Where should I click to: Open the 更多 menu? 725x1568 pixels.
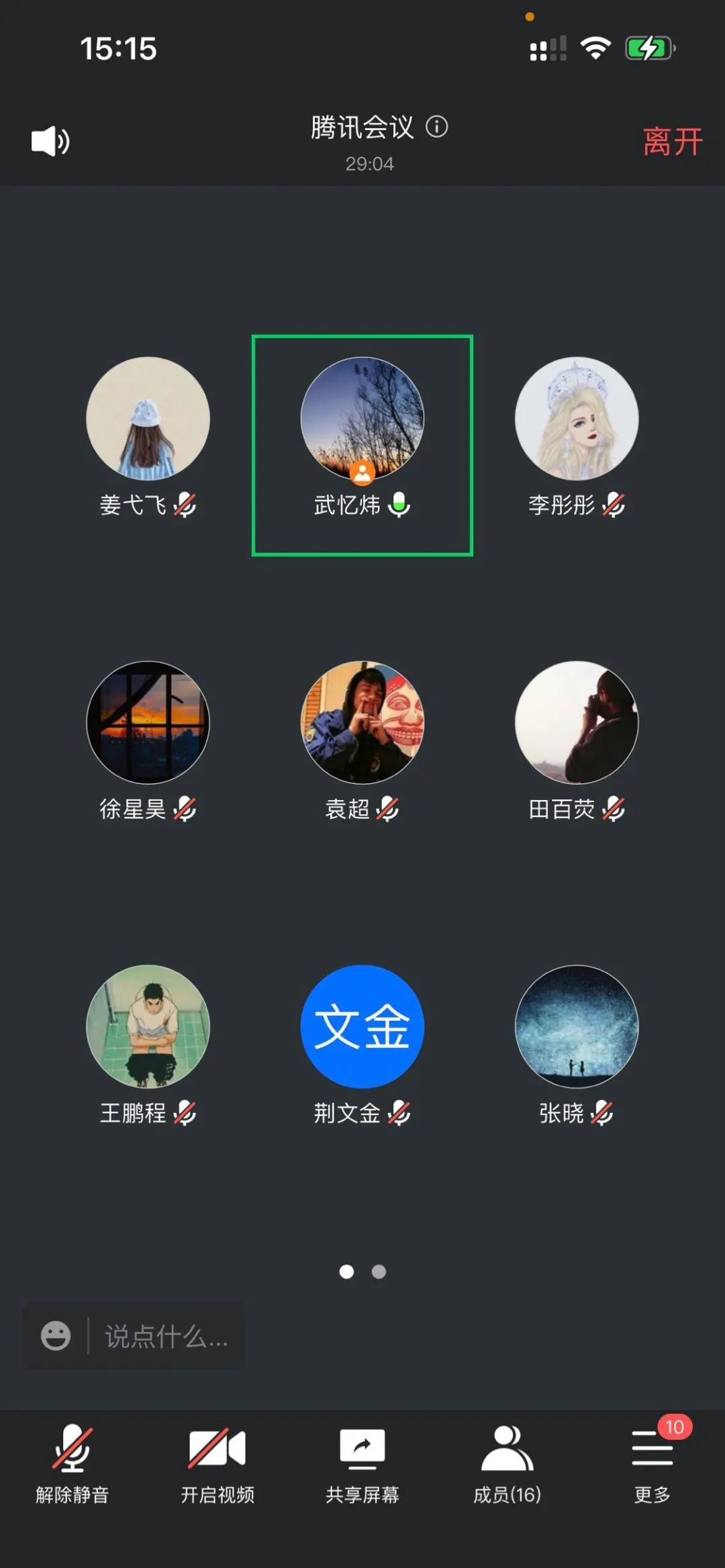pos(652,1463)
